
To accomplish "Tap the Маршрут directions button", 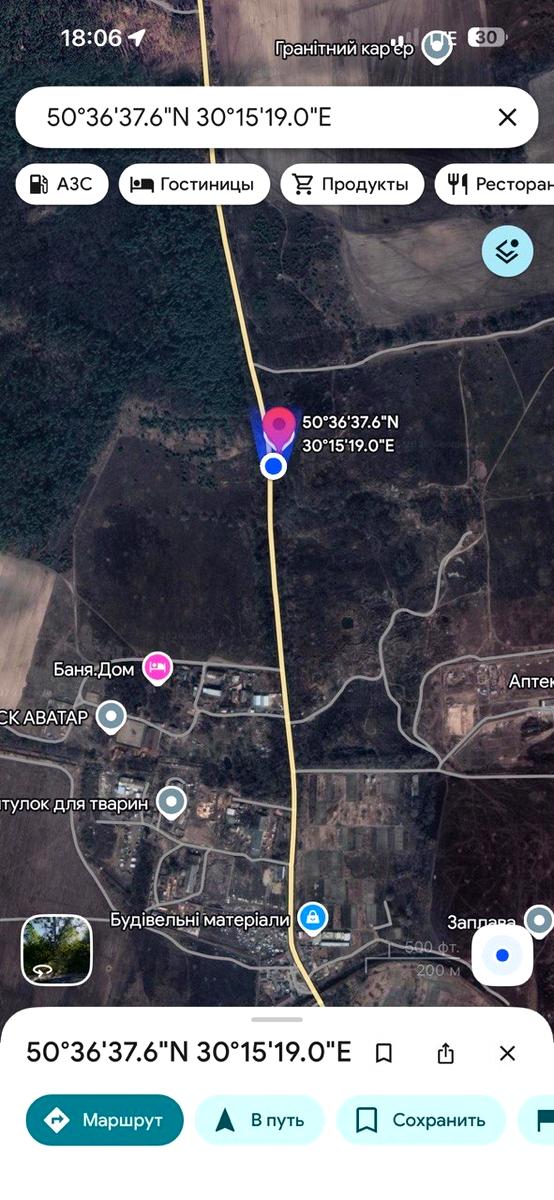I will point(105,1120).
